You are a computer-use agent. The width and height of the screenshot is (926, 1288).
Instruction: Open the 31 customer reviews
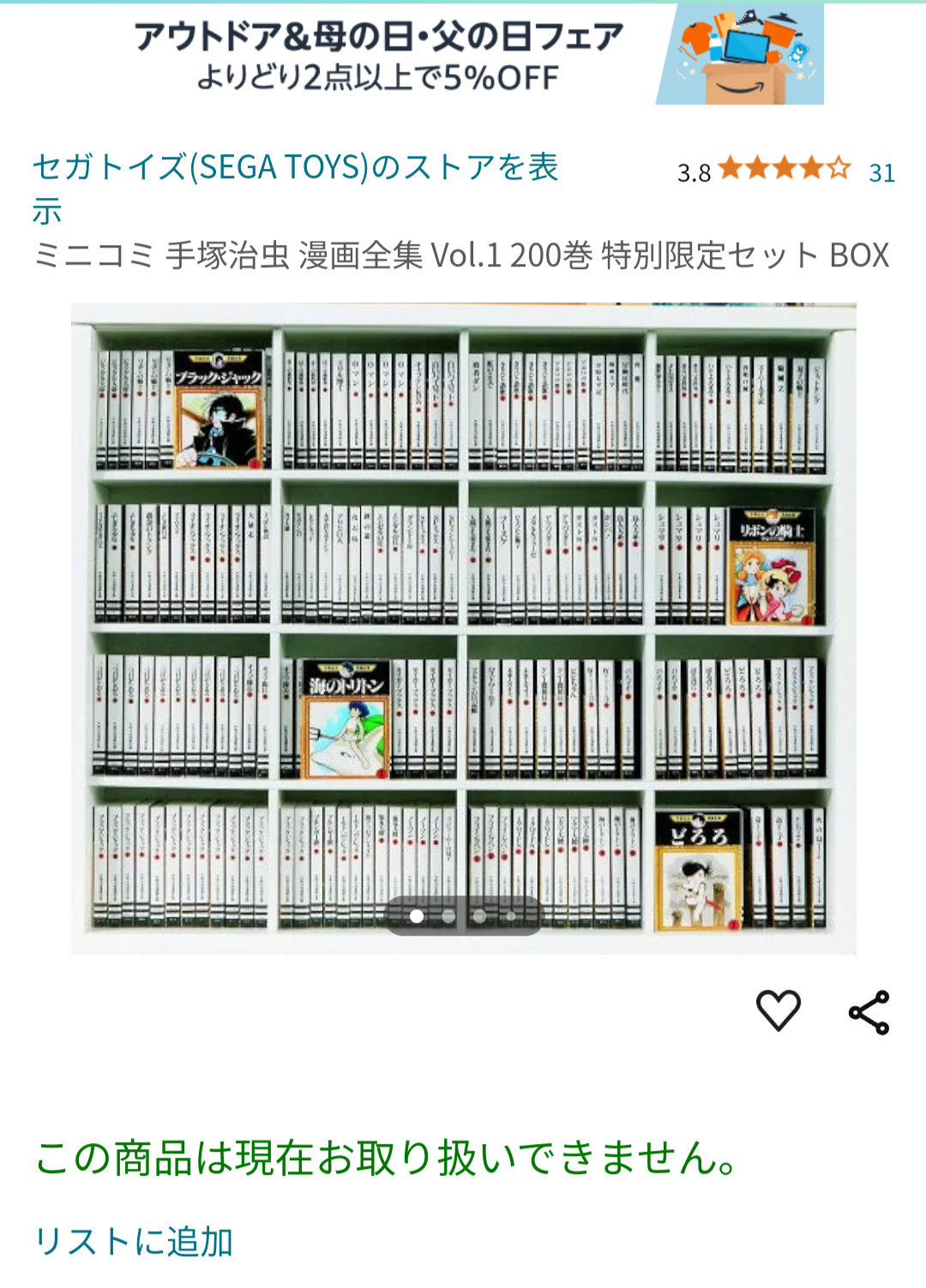tap(881, 173)
